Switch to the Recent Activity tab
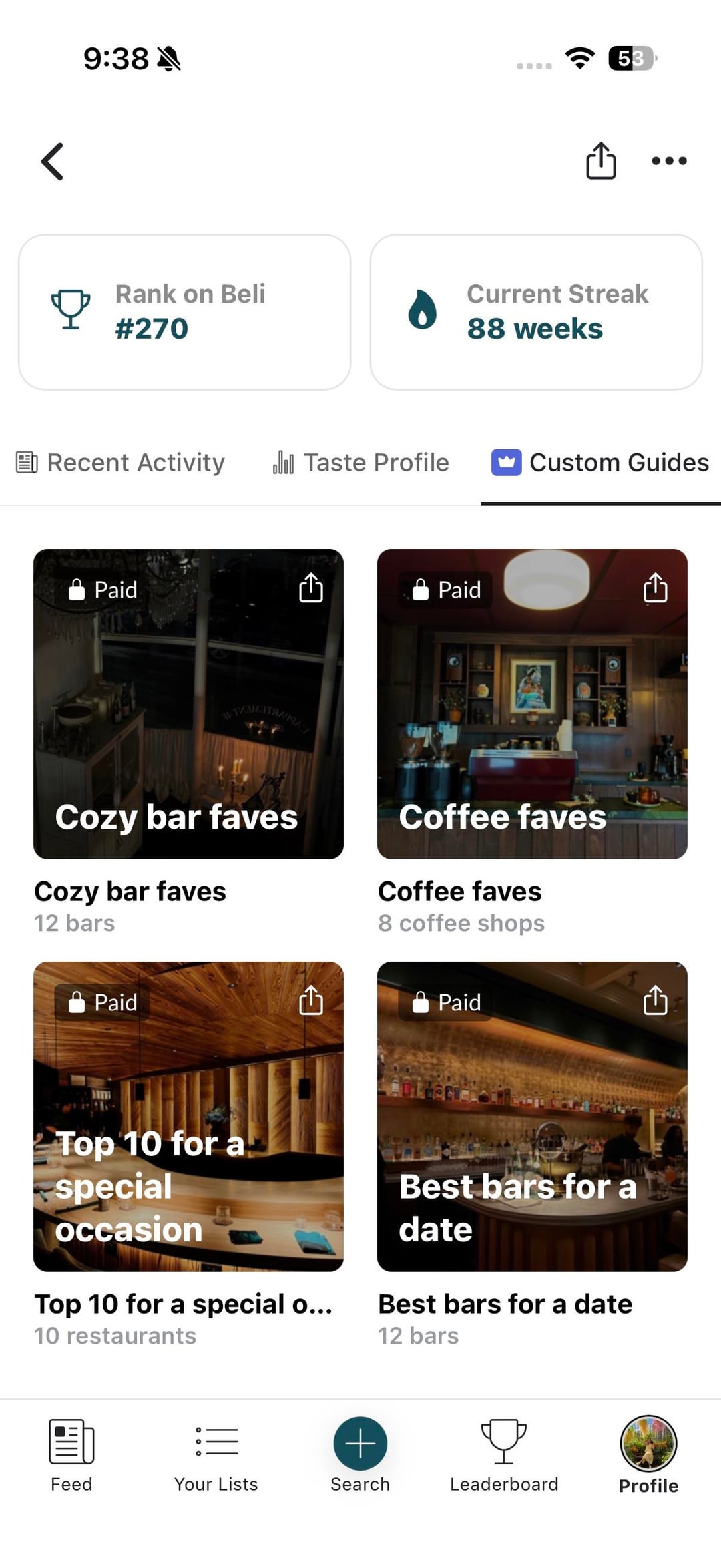This screenshot has height=1568, width=721. [121, 463]
